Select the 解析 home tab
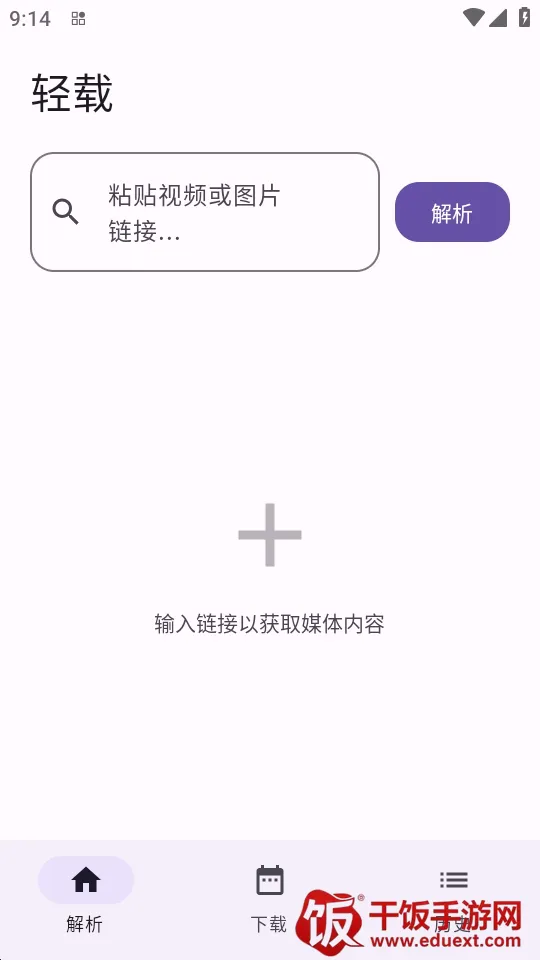540x960 pixels. pos(86,898)
